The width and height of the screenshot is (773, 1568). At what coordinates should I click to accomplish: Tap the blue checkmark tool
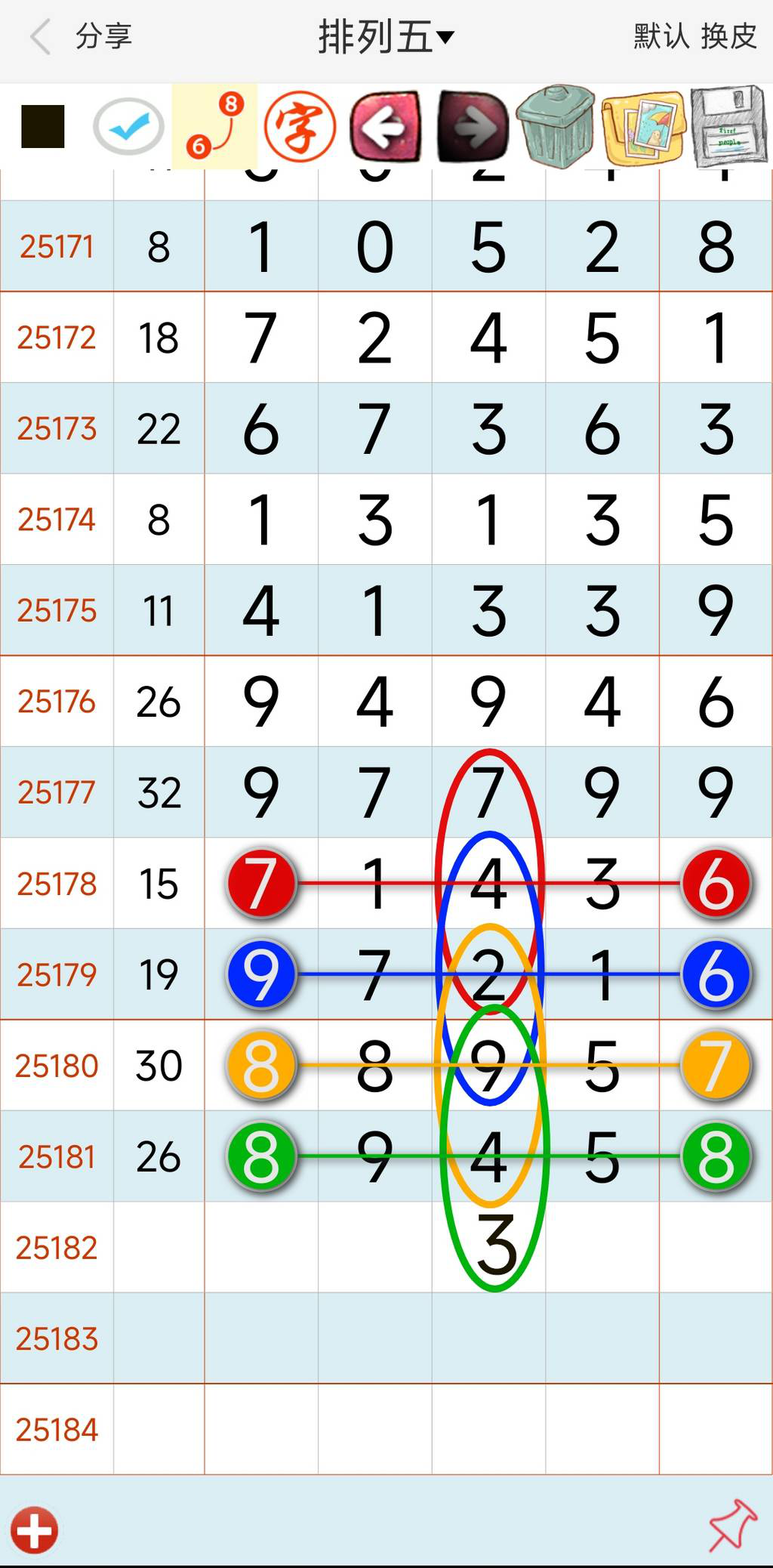[129, 126]
